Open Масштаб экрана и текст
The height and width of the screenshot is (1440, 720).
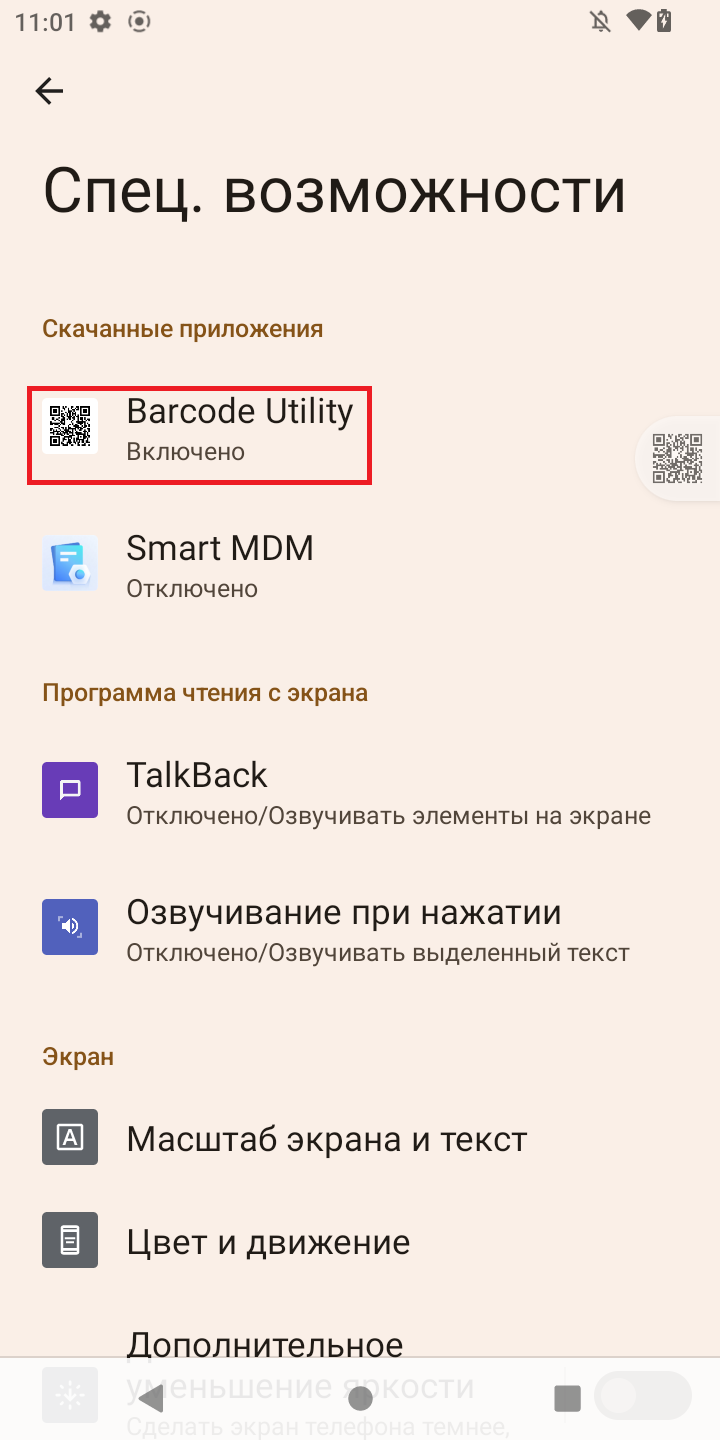point(326,1138)
